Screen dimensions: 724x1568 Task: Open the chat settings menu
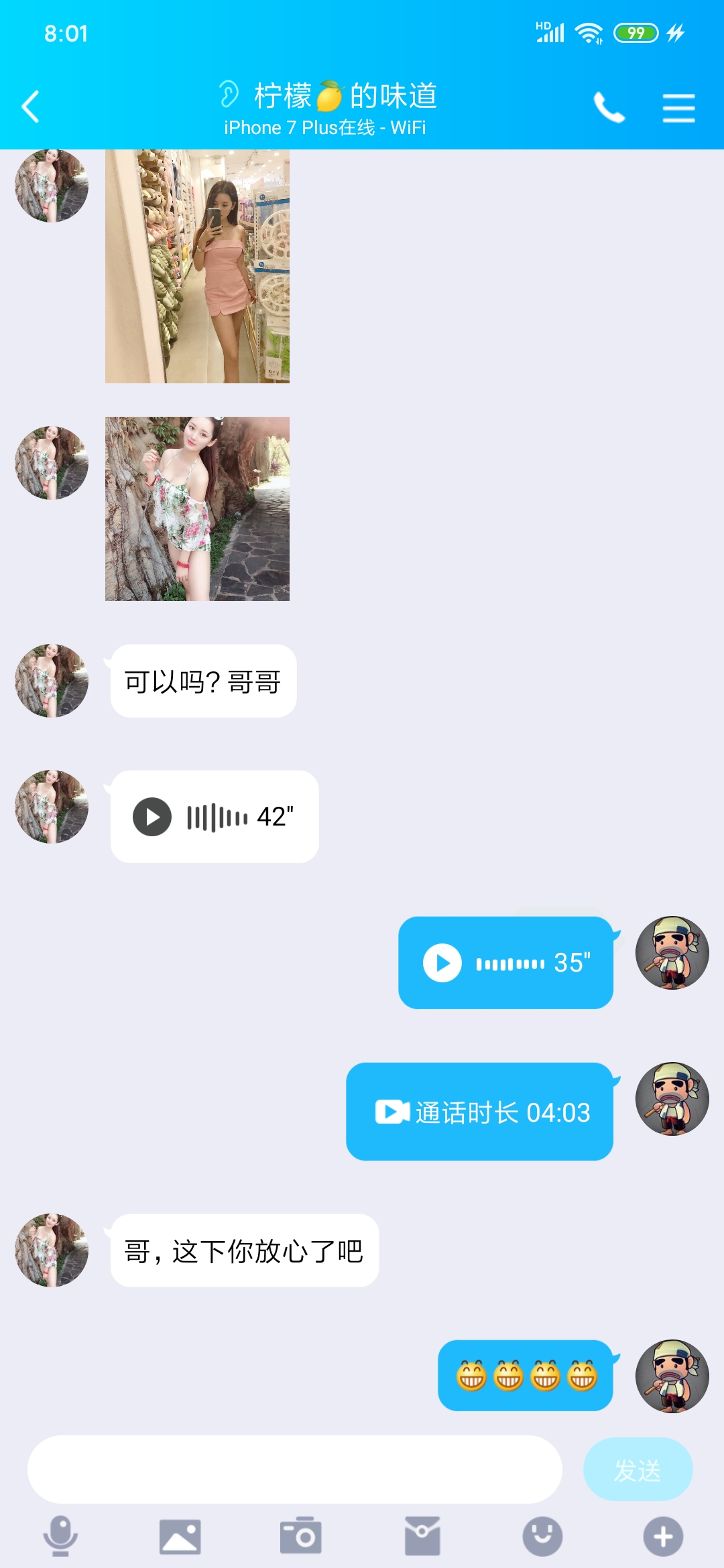(678, 108)
